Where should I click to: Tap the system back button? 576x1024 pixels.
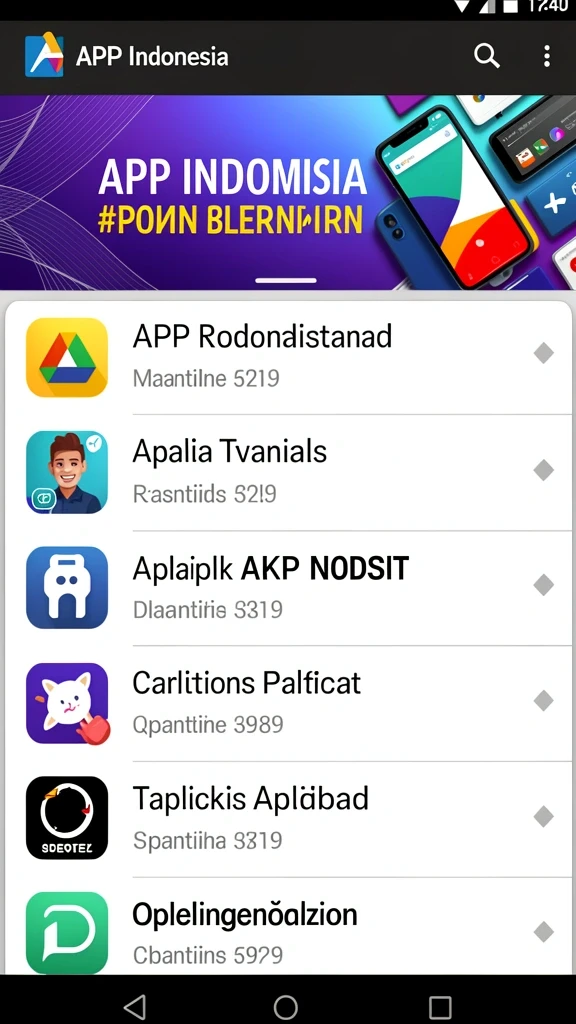click(x=135, y=1006)
